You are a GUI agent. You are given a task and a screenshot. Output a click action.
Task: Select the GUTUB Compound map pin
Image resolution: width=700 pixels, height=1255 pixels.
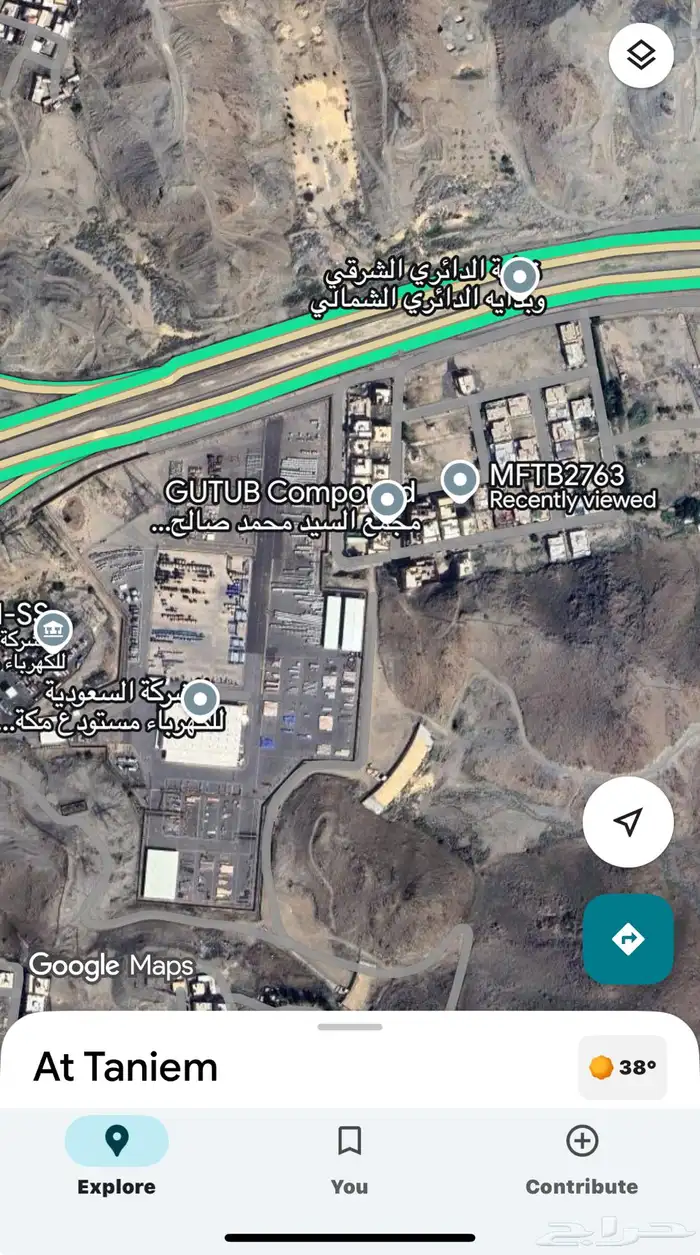tap(387, 497)
